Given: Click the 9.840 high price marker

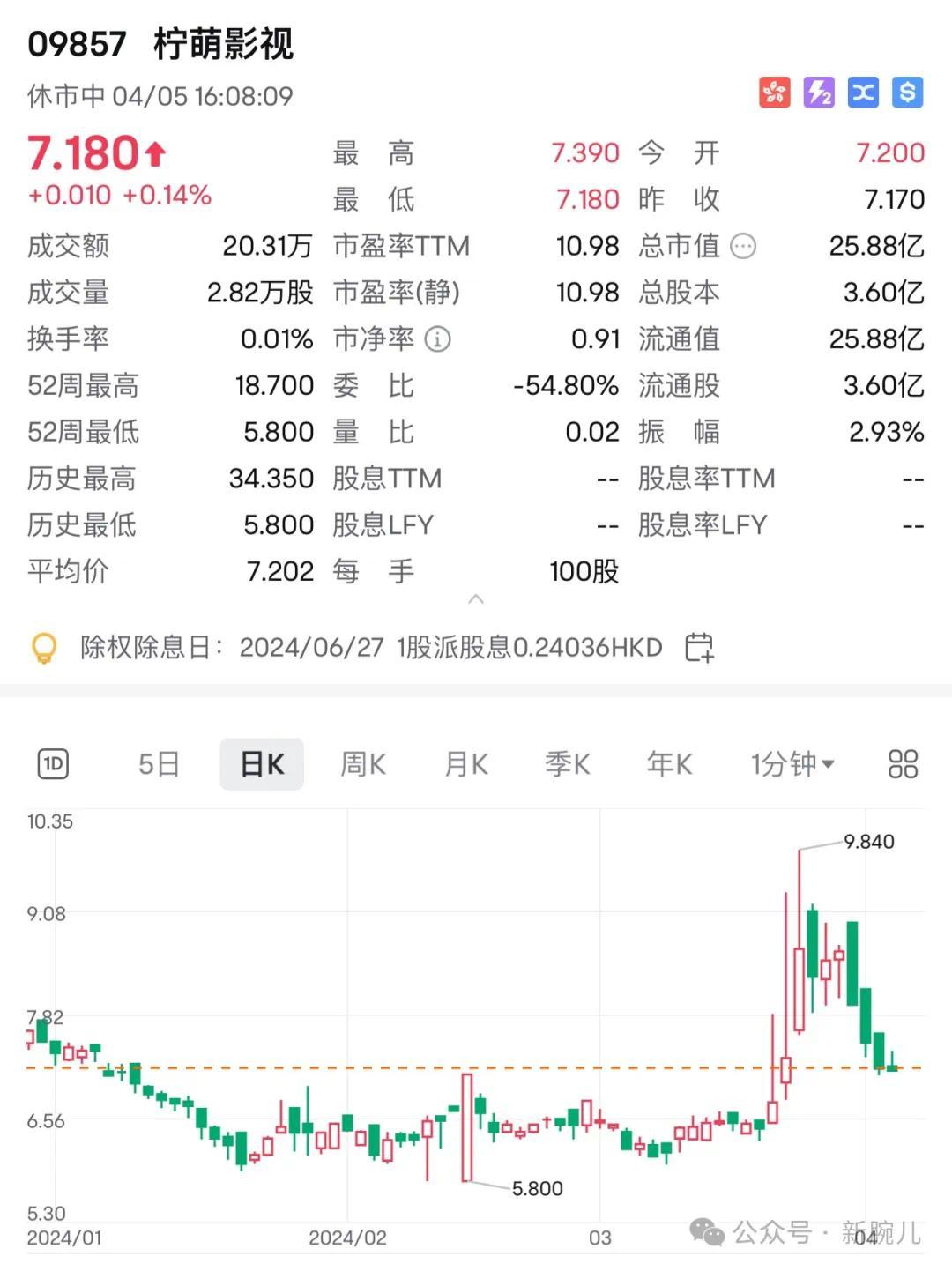Looking at the screenshot, I should pyautogui.click(x=866, y=842).
